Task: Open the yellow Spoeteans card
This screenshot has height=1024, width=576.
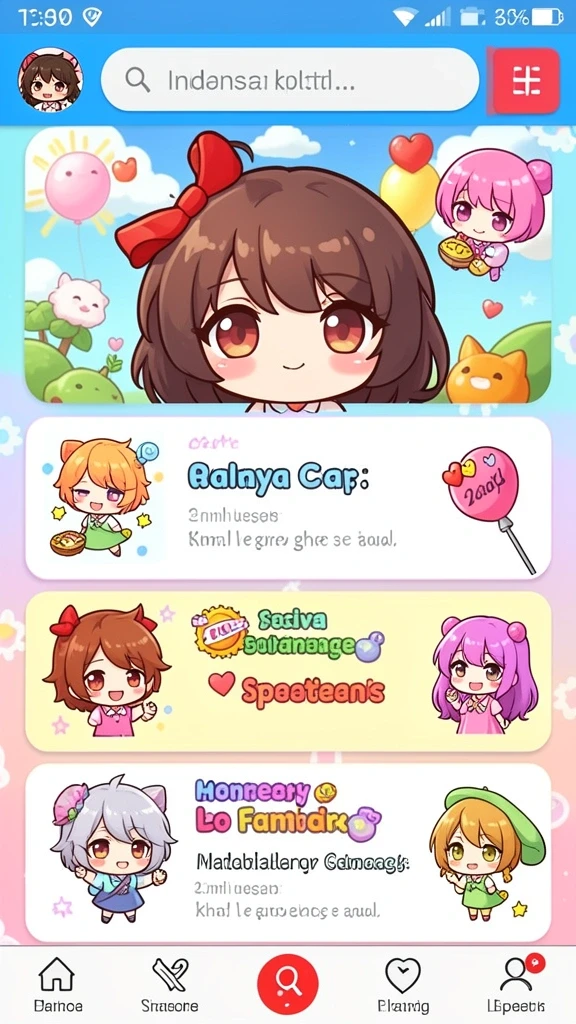Action: point(288,671)
